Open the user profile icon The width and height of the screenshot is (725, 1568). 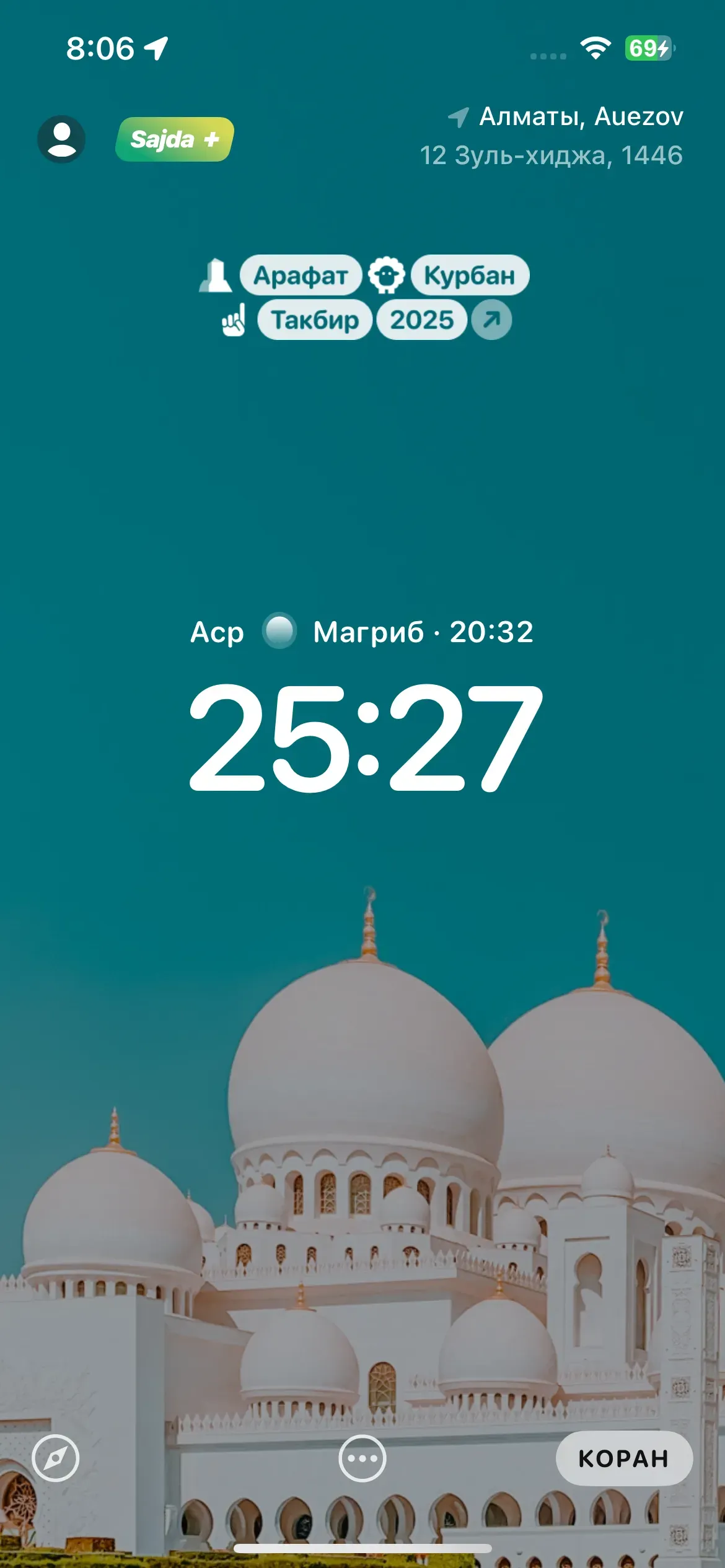[x=61, y=139]
